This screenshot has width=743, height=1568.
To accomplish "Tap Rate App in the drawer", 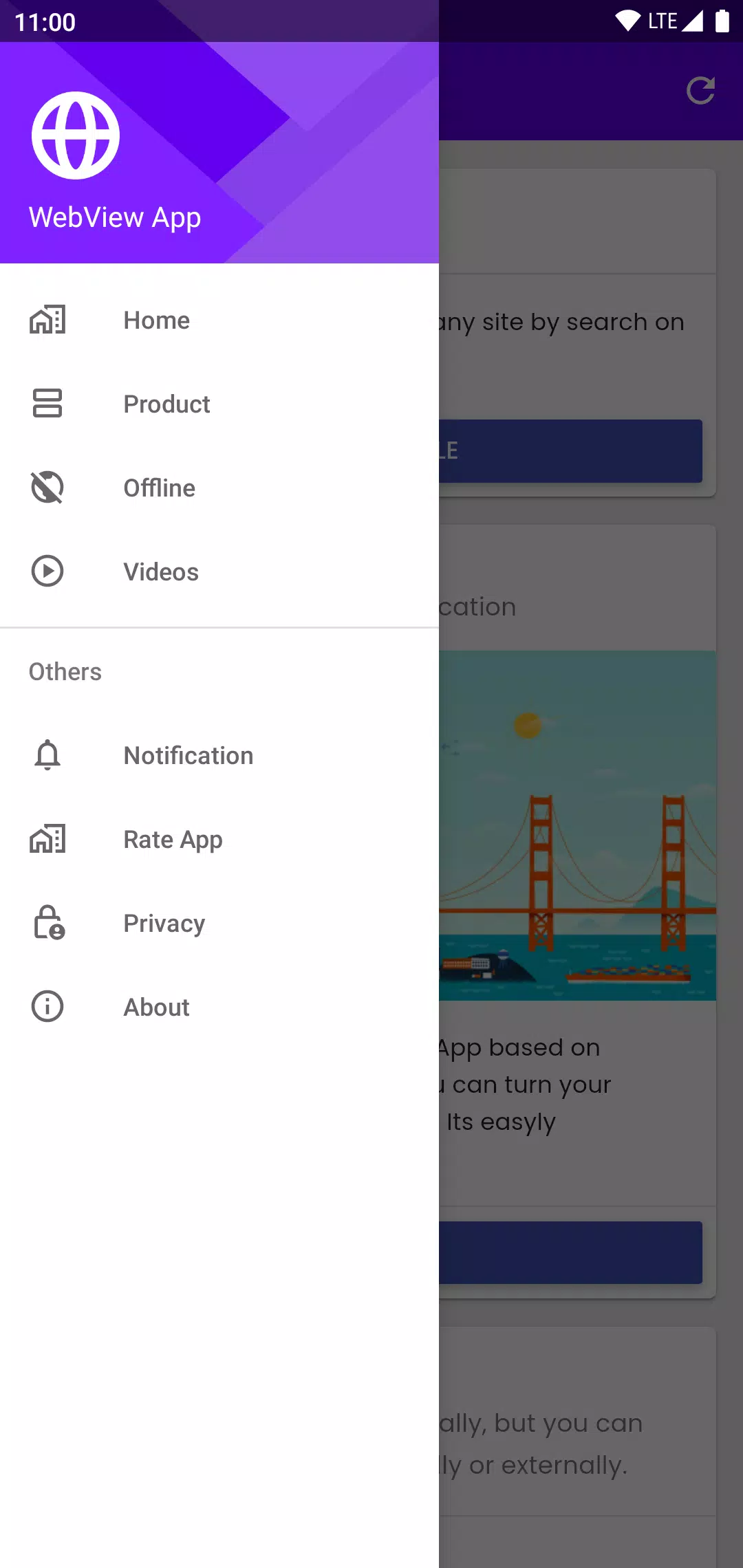I will pos(219,840).
